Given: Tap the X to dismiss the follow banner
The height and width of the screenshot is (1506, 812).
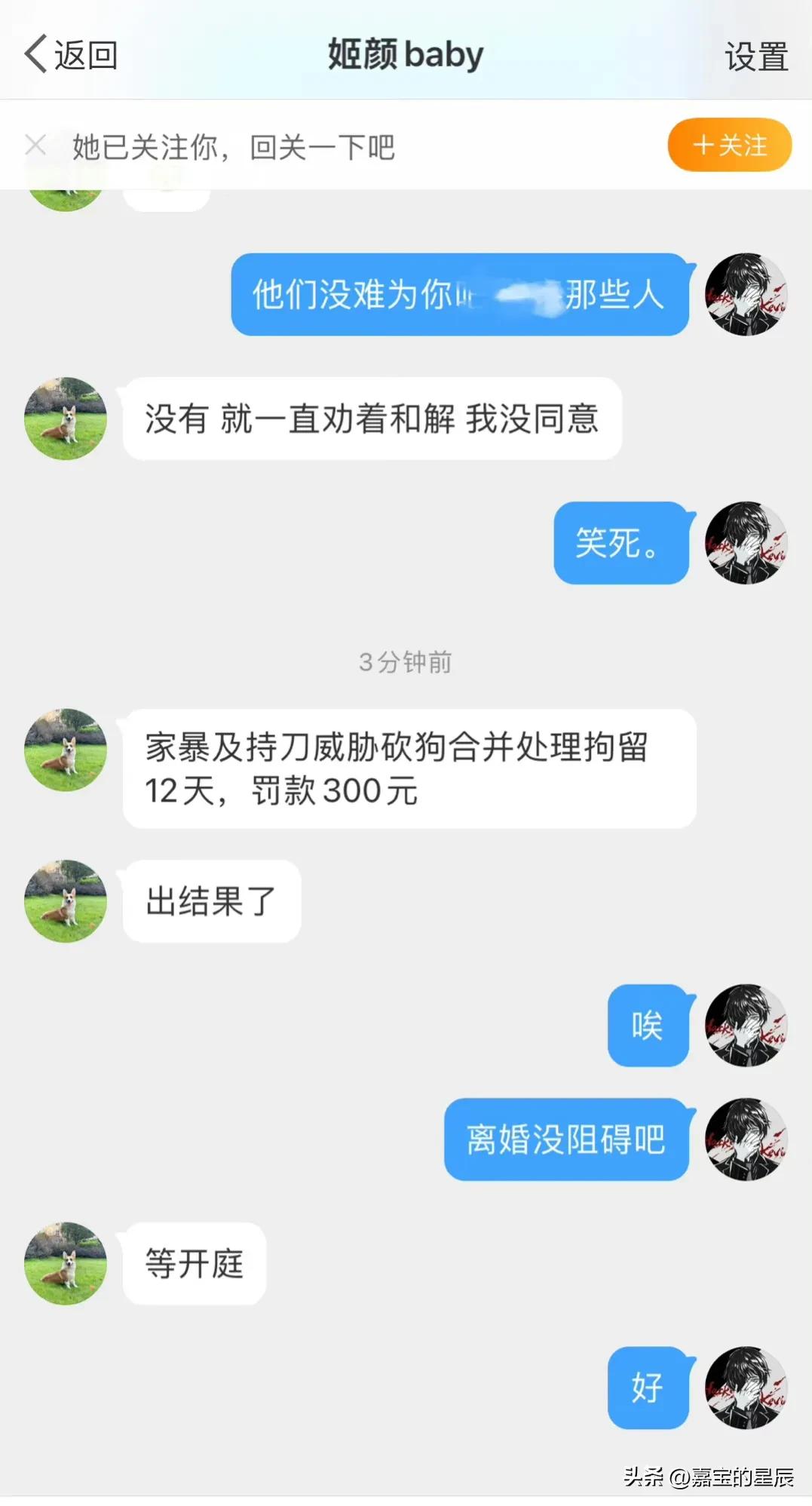Looking at the screenshot, I should pyautogui.click(x=35, y=145).
